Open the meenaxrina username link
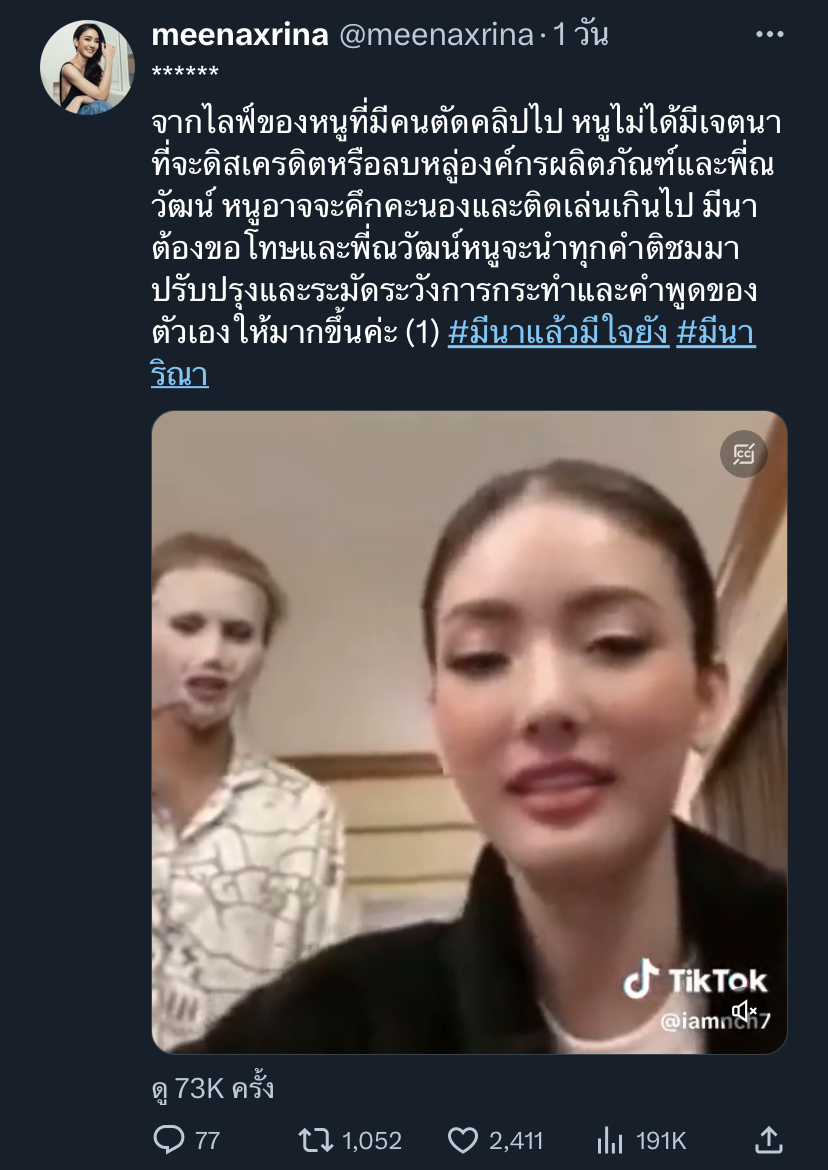828x1170 pixels. pos(240,35)
